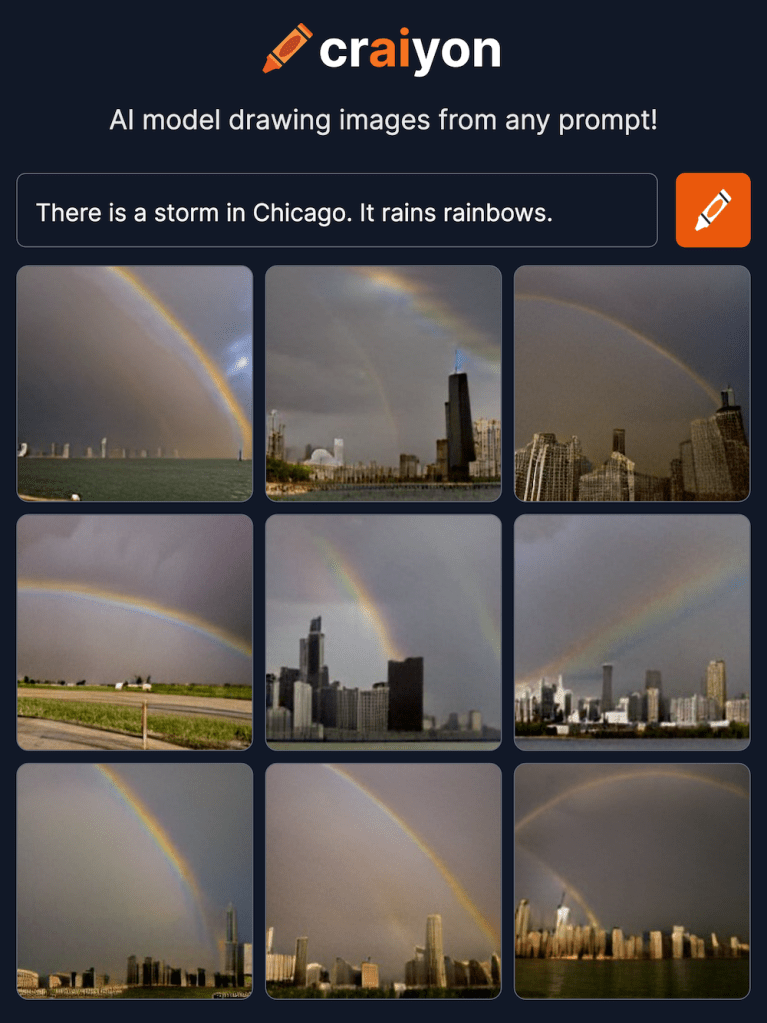Open the image with the tall black tower
Image resolution: width=767 pixels, height=1023 pixels.
pos(383,383)
